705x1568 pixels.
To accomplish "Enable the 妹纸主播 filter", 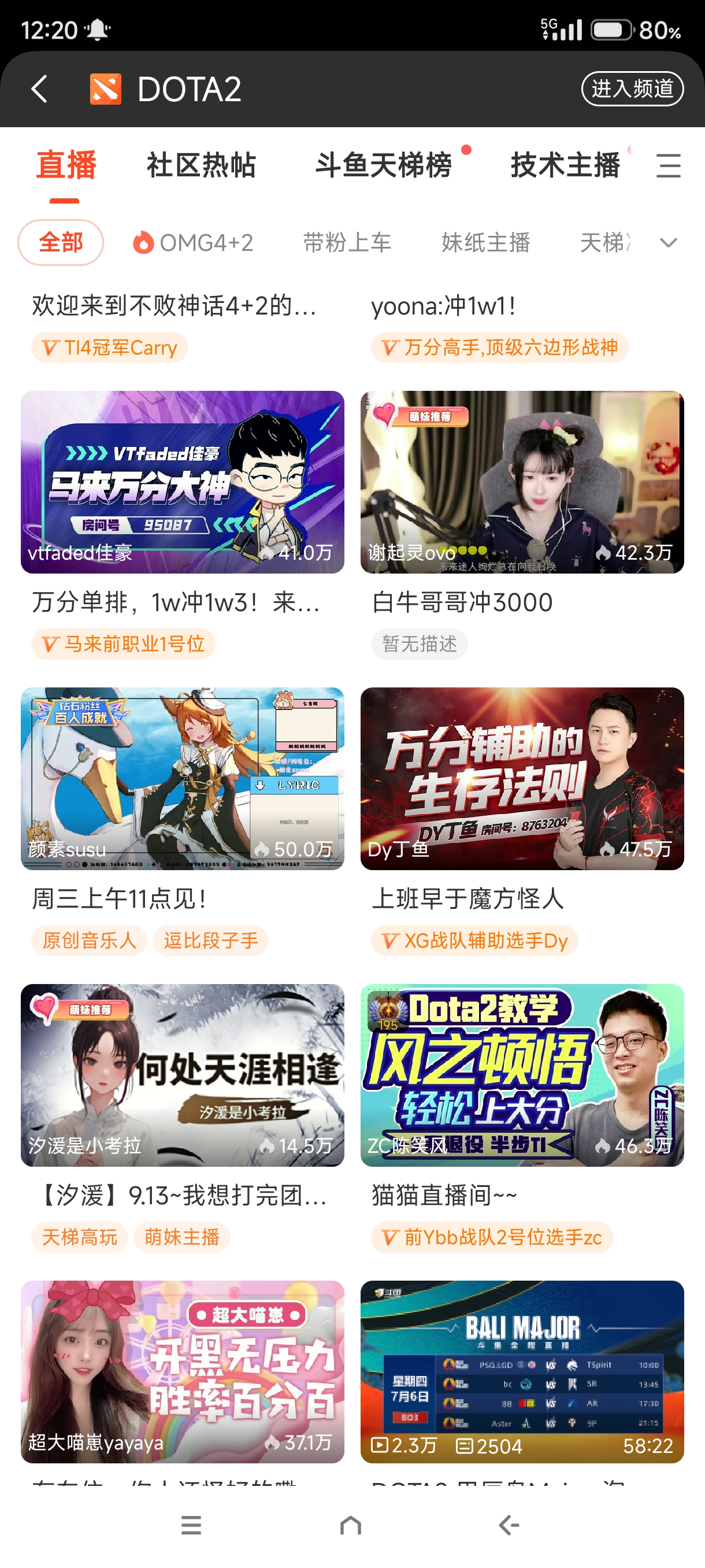I will [486, 242].
